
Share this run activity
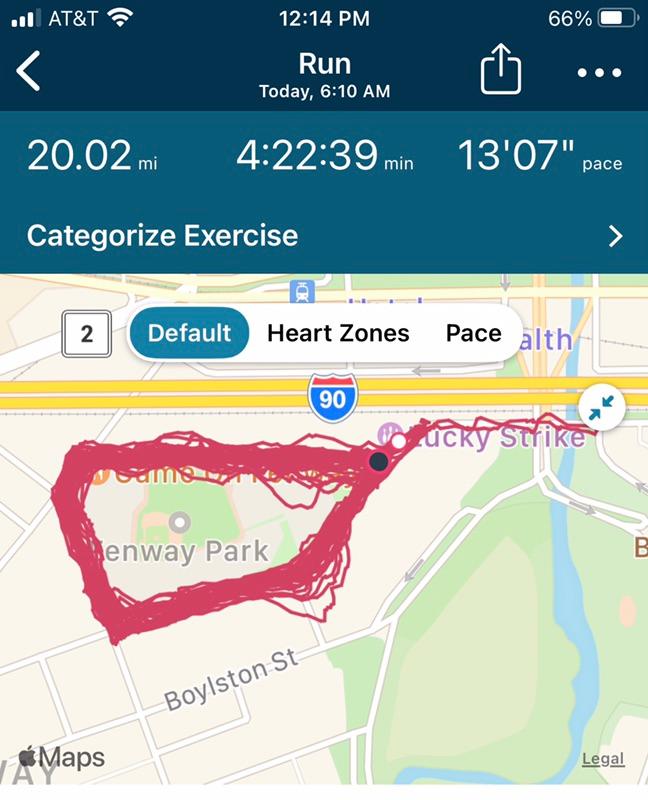501,72
